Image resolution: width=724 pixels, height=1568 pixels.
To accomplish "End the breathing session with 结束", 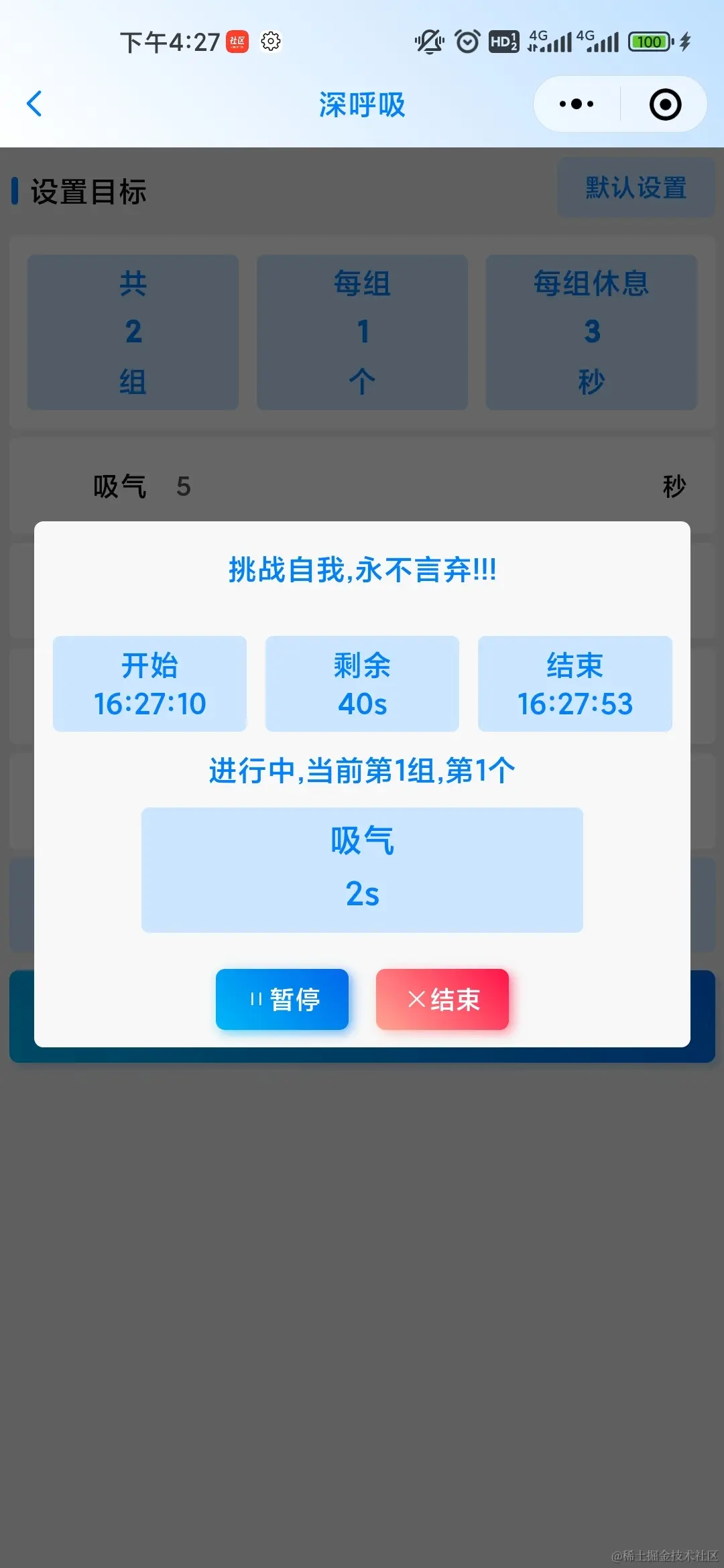I will click(442, 999).
